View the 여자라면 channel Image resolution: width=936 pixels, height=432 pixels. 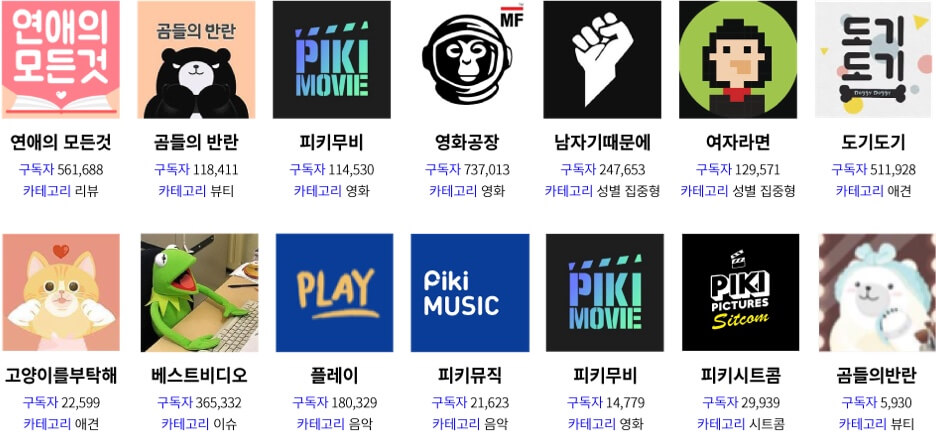click(738, 60)
